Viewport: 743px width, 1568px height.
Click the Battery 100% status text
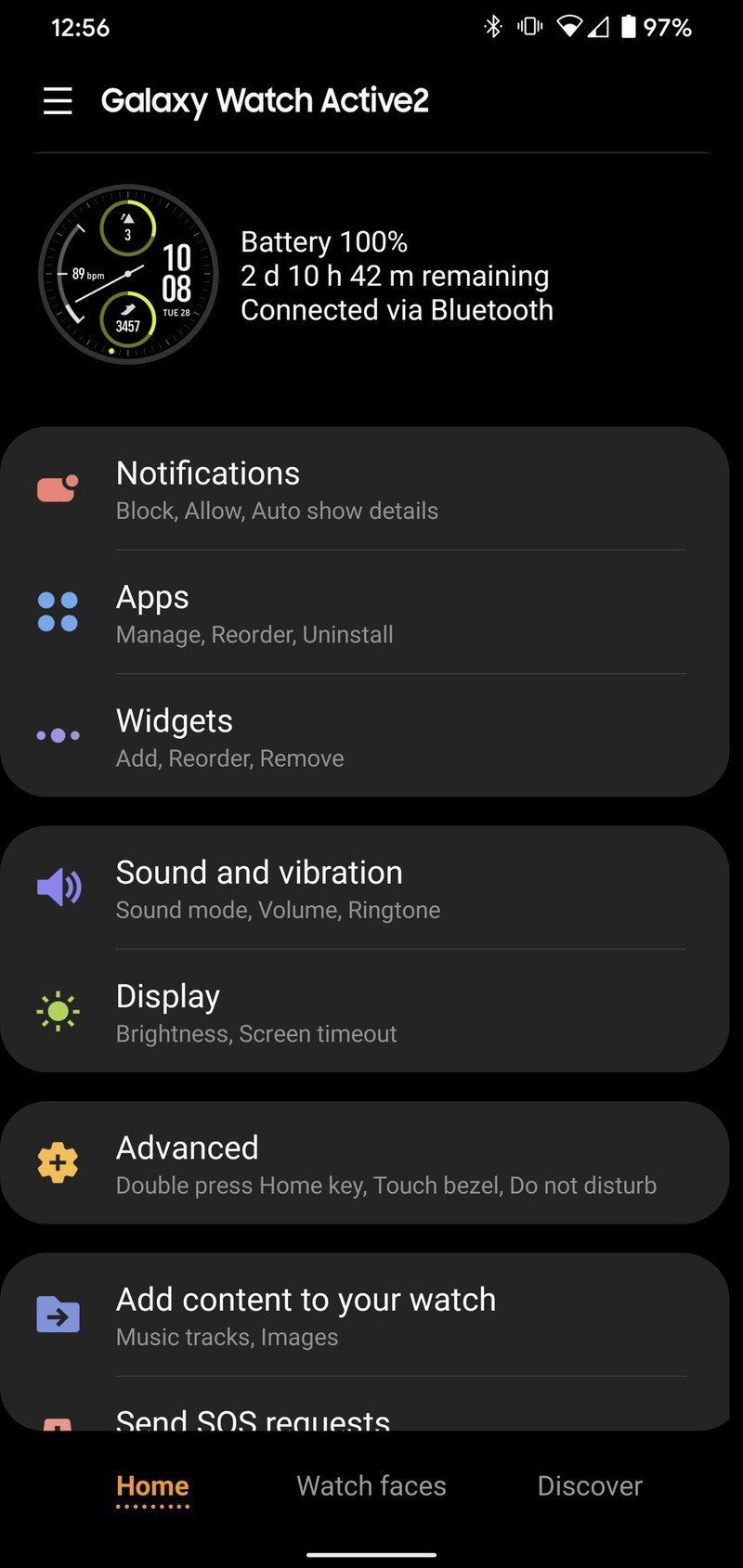[x=324, y=241]
